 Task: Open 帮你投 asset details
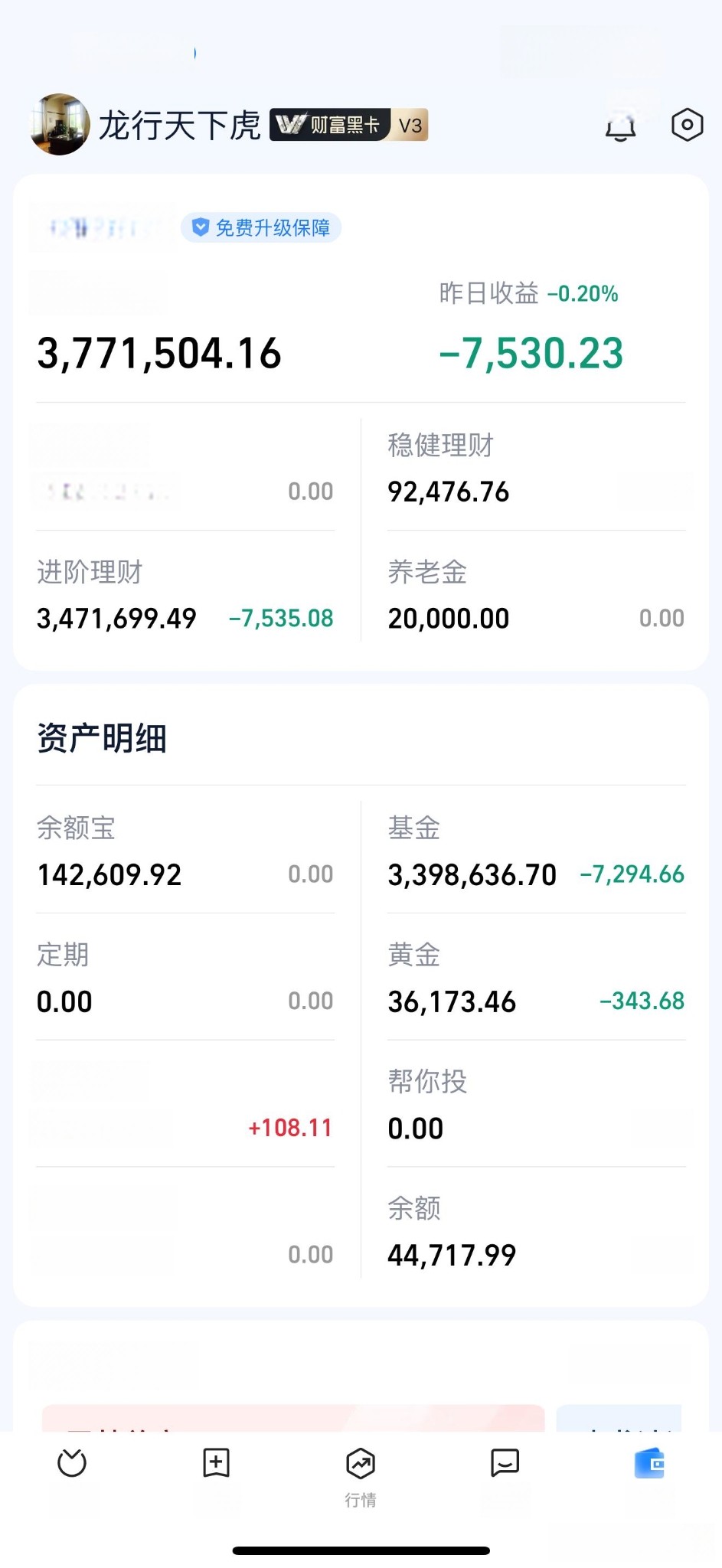[535, 1106]
